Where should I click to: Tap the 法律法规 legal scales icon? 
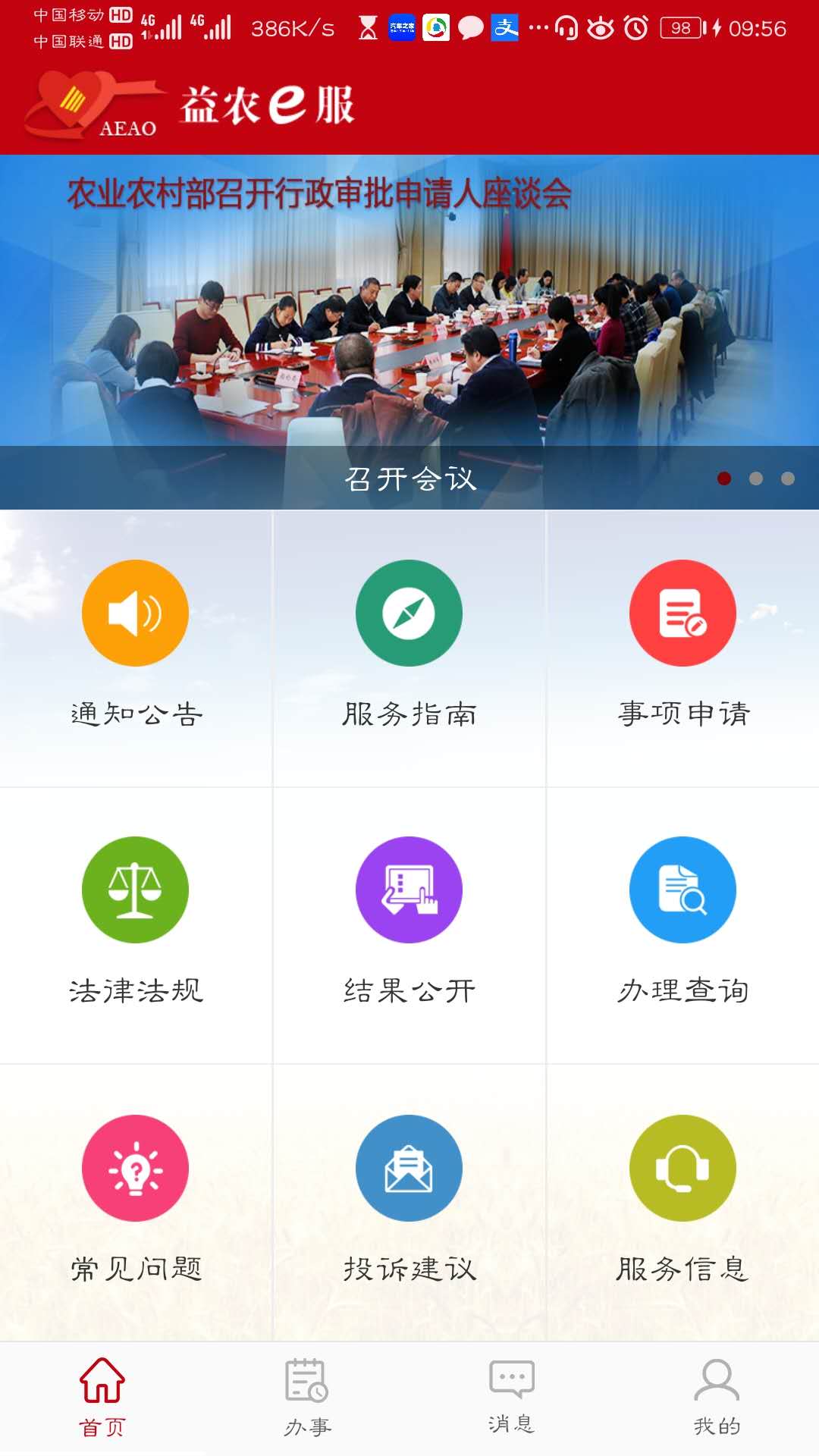click(135, 890)
